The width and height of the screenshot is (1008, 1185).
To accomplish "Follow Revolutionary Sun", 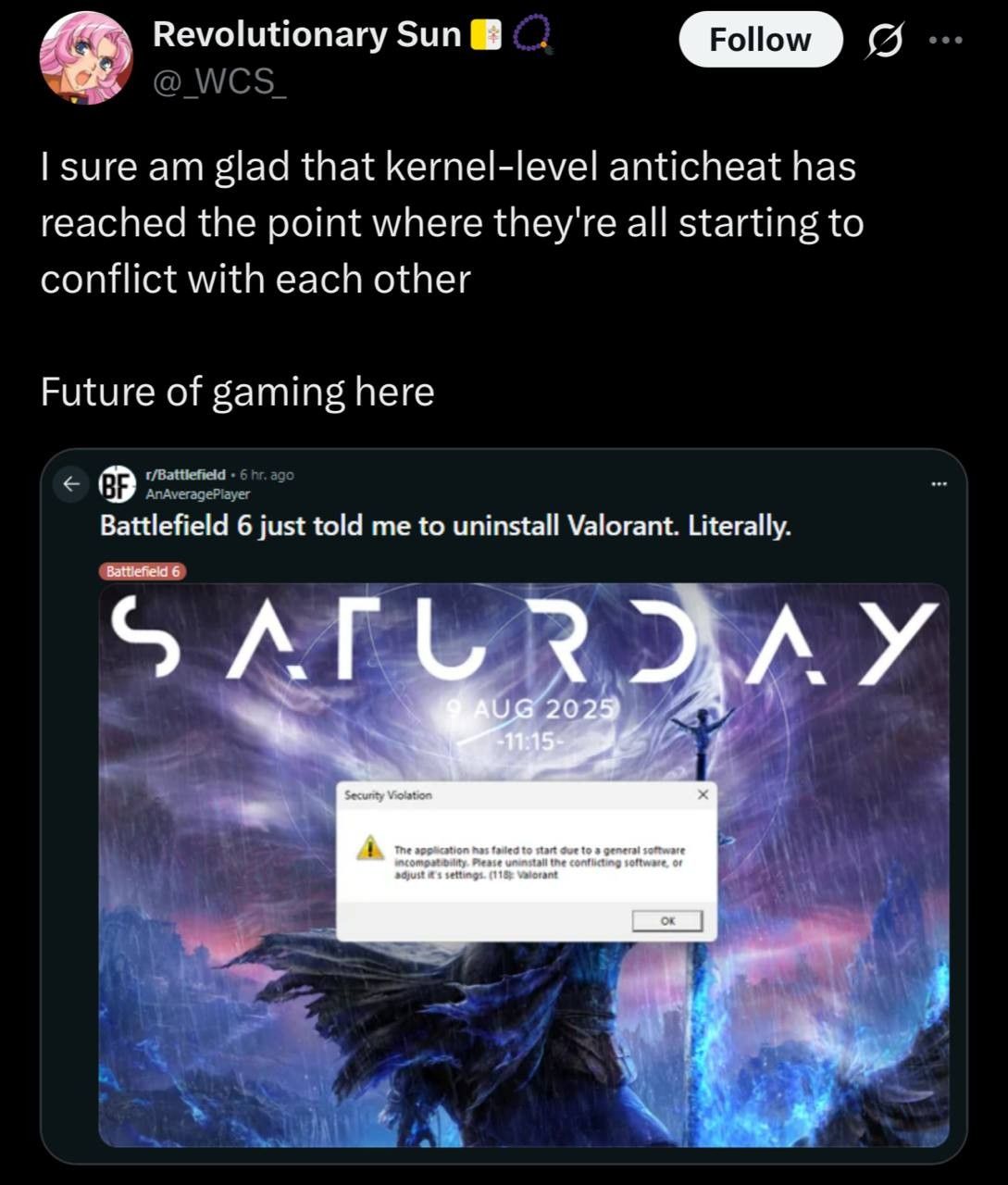I will pos(760,40).
